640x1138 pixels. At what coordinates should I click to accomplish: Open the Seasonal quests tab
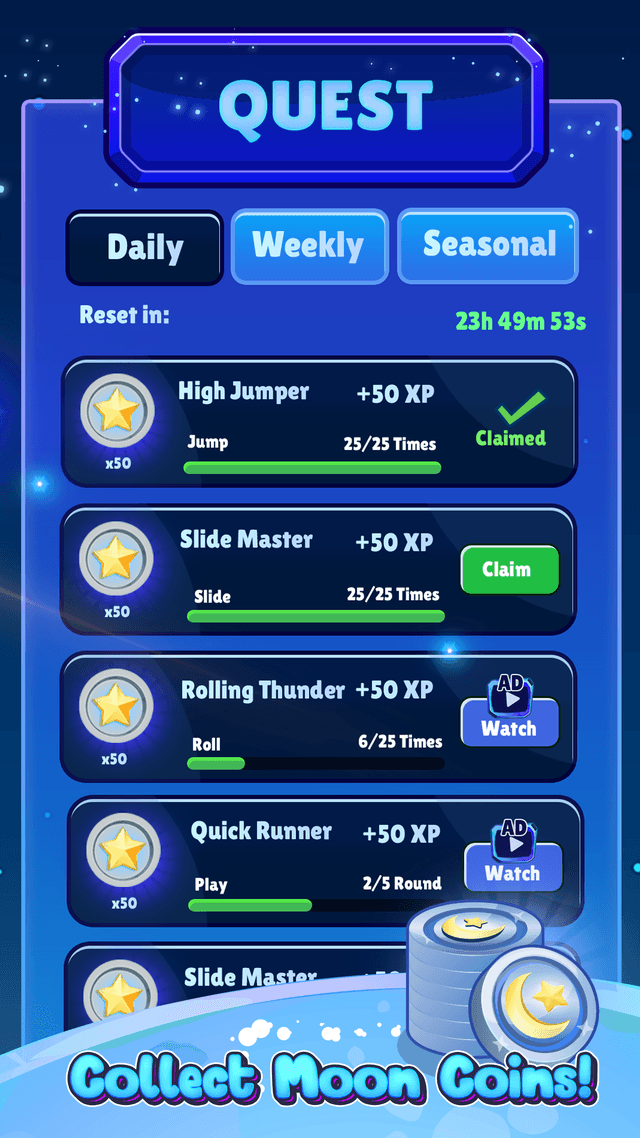488,245
